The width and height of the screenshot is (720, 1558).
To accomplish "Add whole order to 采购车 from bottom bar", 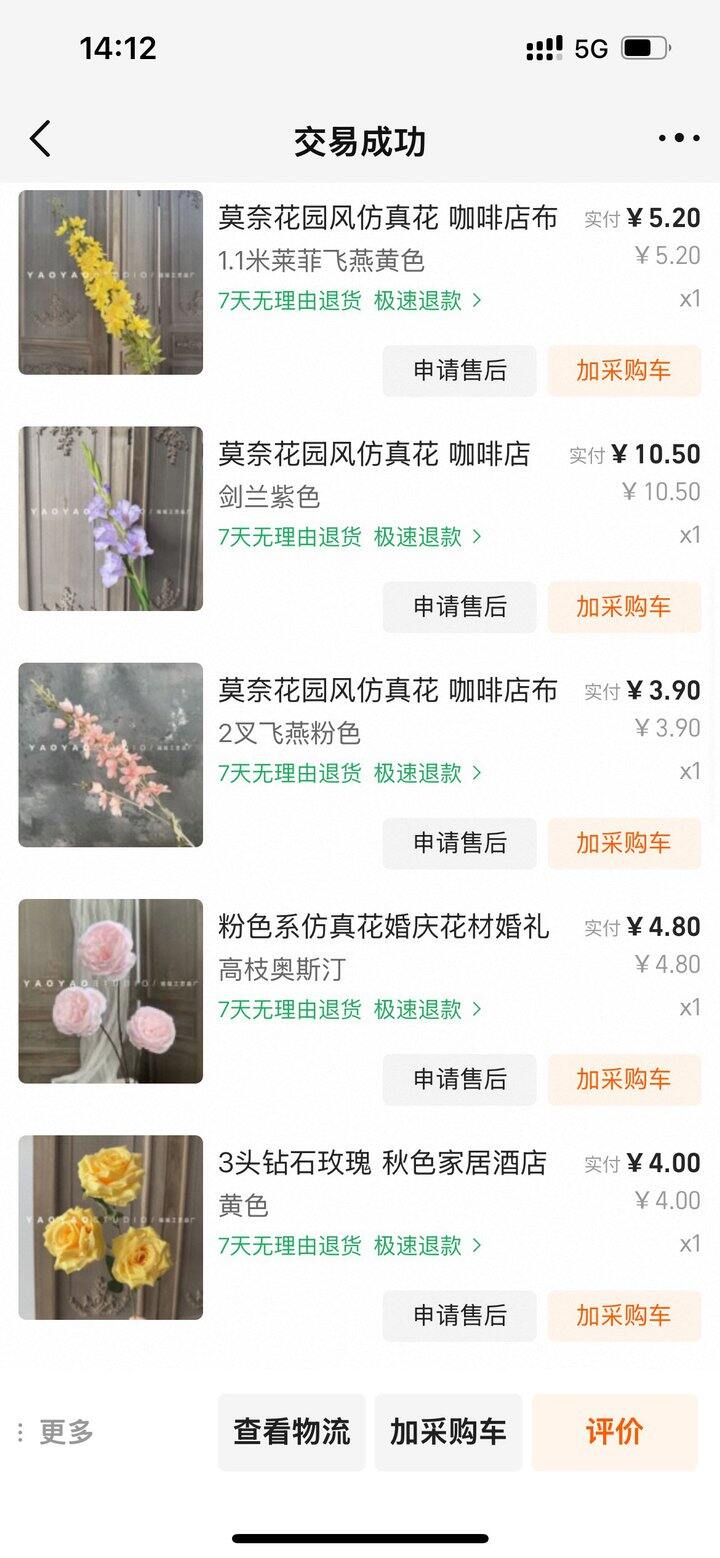I will pyautogui.click(x=448, y=1432).
